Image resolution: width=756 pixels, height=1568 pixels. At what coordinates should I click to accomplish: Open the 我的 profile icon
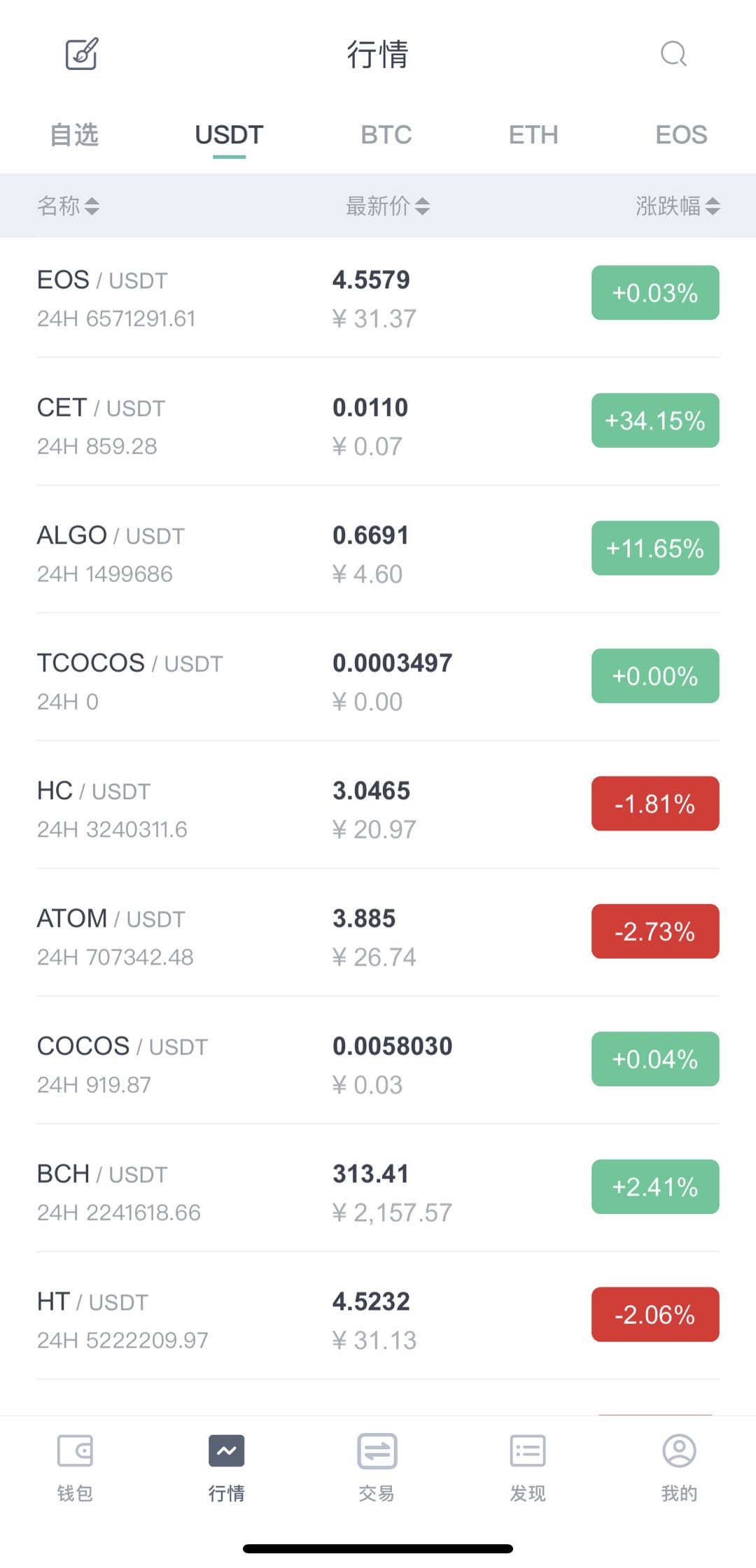(678, 1462)
